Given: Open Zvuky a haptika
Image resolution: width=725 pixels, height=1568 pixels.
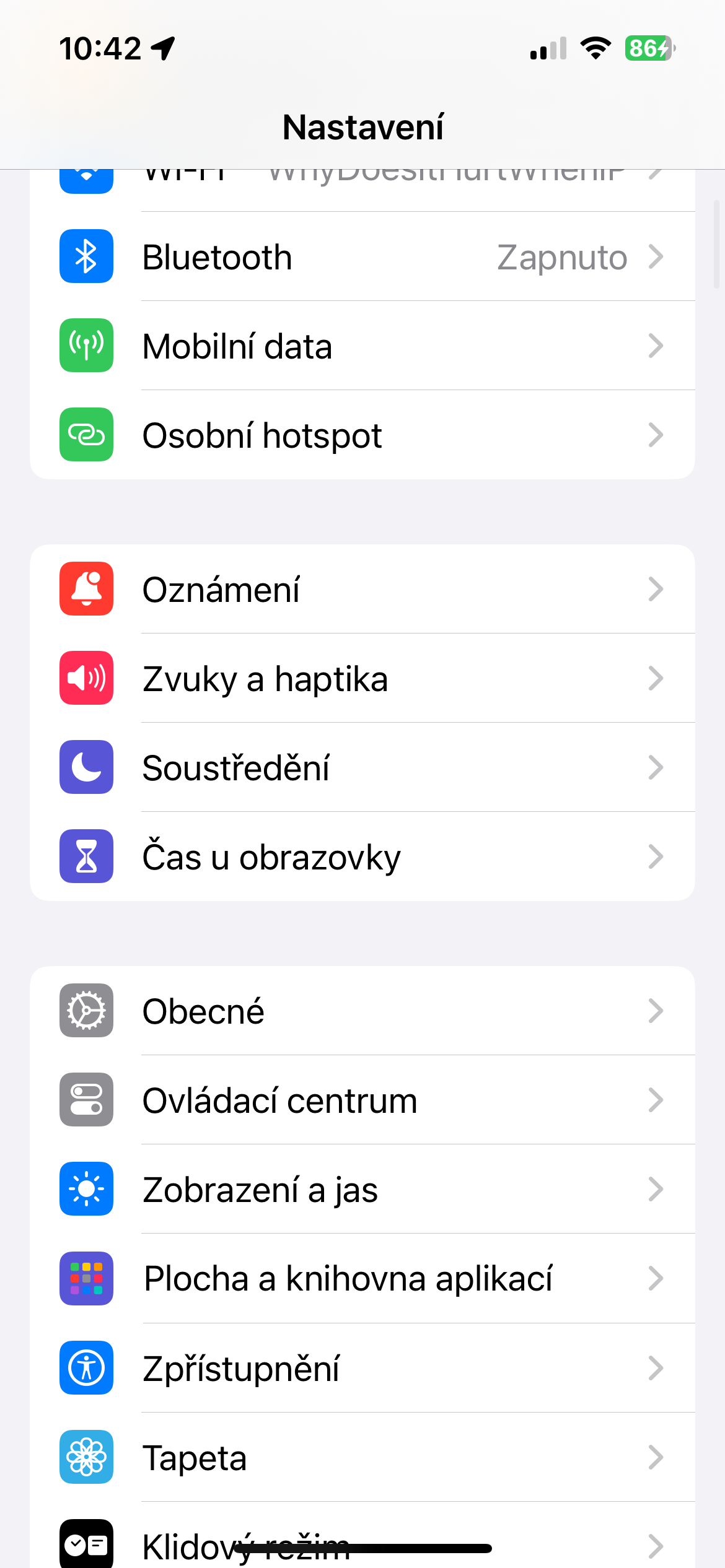Looking at the screenshot, I should pos(362,678).
